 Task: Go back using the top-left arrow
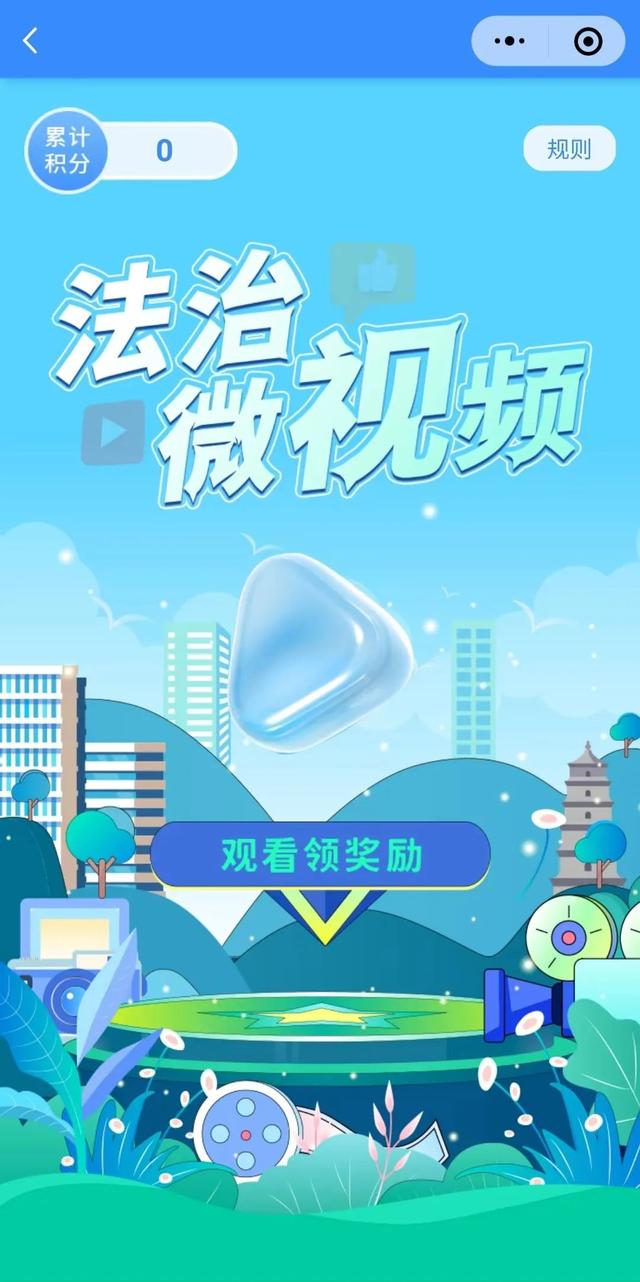tap(30, 41)
